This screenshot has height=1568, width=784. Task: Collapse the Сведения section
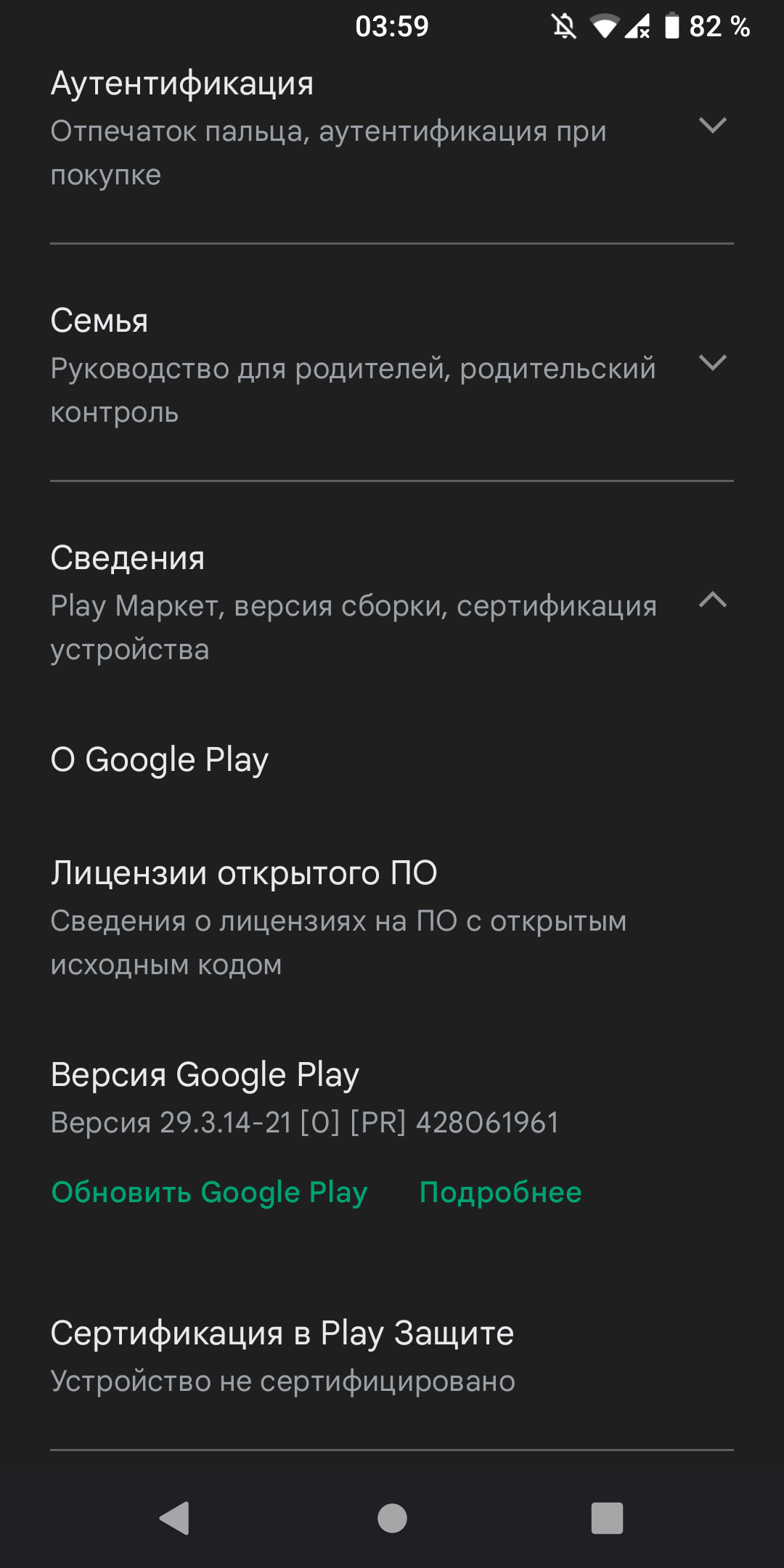click(x=712, y=600)
